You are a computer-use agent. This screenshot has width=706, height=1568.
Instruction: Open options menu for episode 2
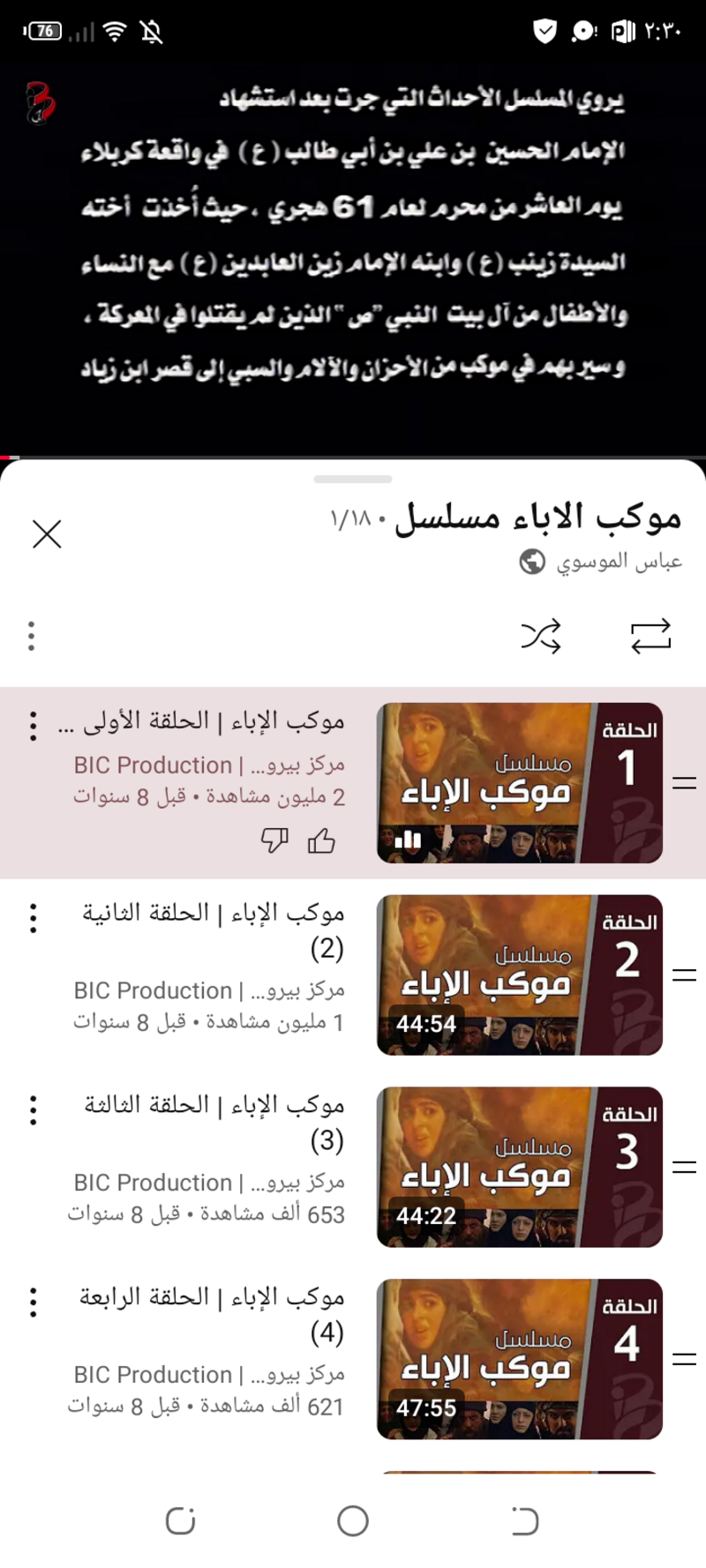34,918
